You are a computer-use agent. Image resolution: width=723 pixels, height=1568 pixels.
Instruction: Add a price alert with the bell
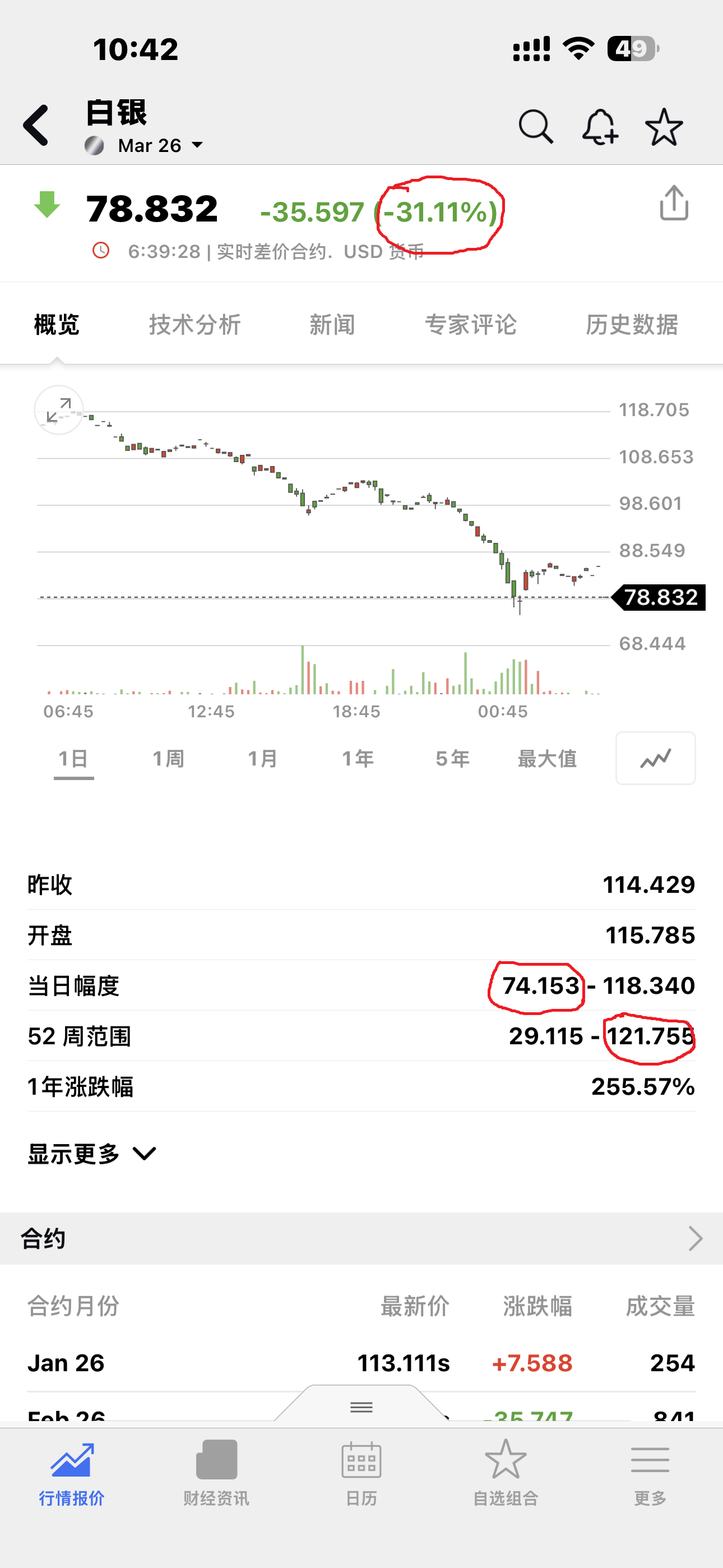(x=600, y=127)
